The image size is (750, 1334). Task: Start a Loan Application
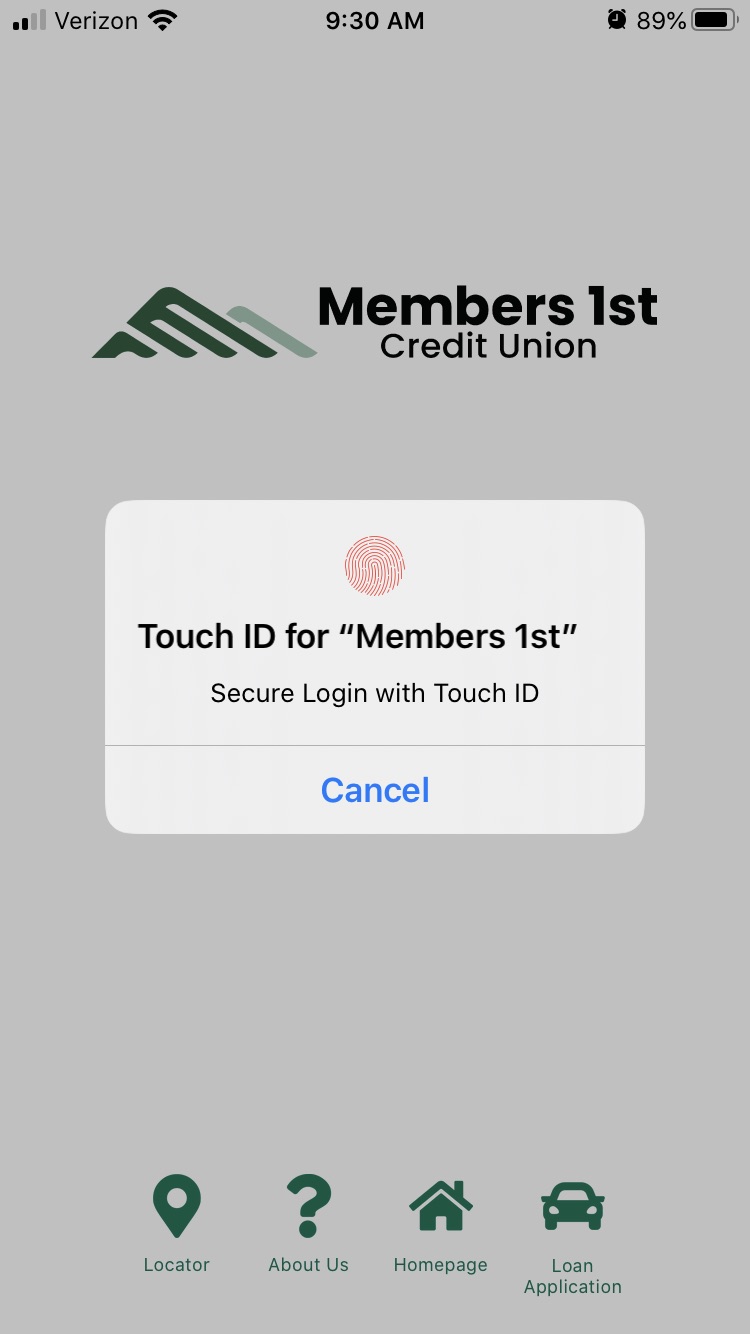tap(573, 1235)
